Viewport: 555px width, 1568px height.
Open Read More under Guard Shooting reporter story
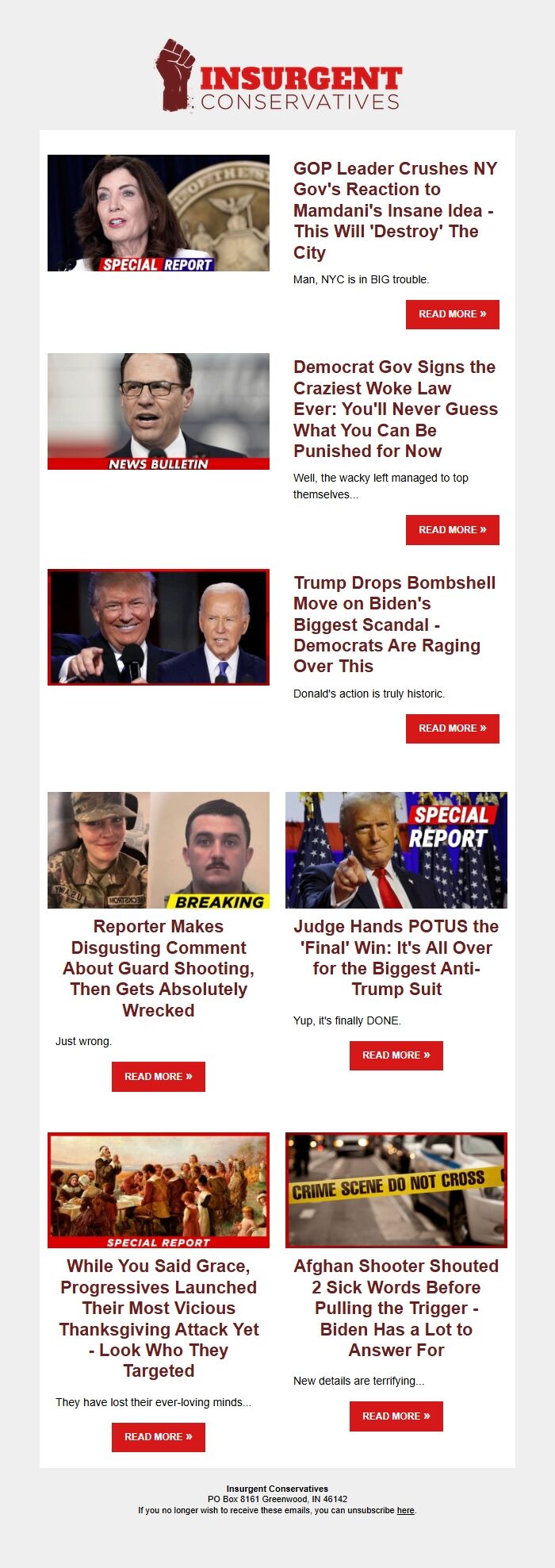158,1077
